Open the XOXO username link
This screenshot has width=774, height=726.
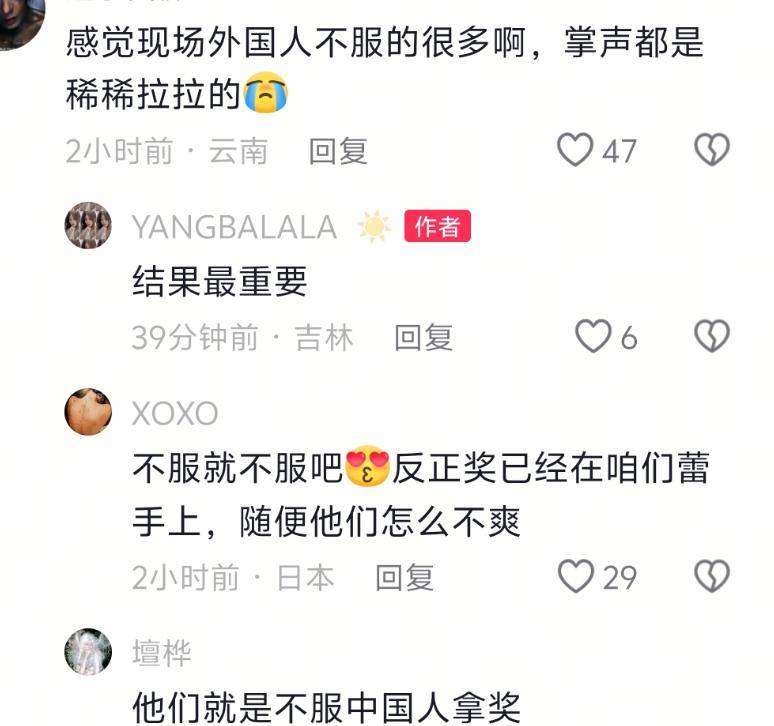pyautogui.click(x=175, y=413)
